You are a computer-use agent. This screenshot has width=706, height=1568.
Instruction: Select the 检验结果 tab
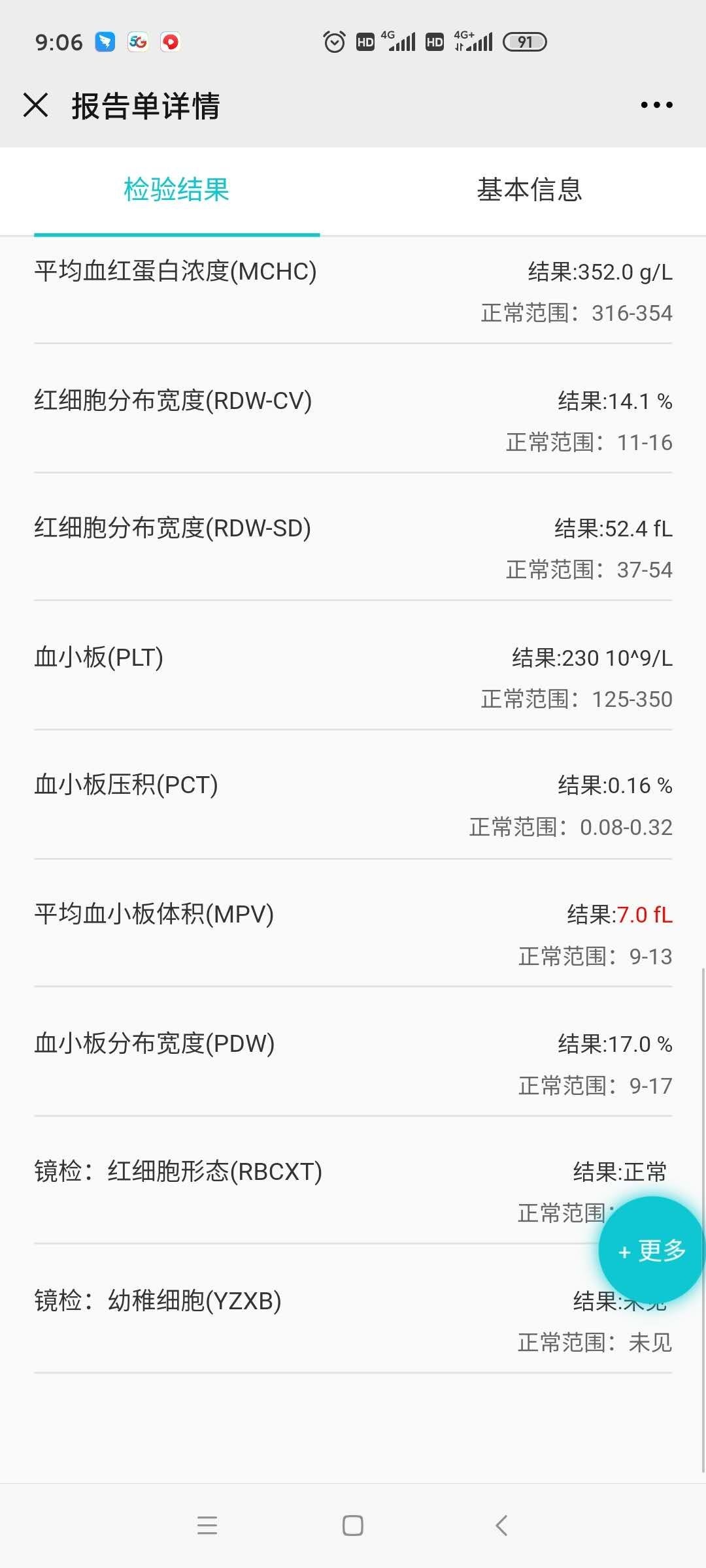[x=176, y=190]
